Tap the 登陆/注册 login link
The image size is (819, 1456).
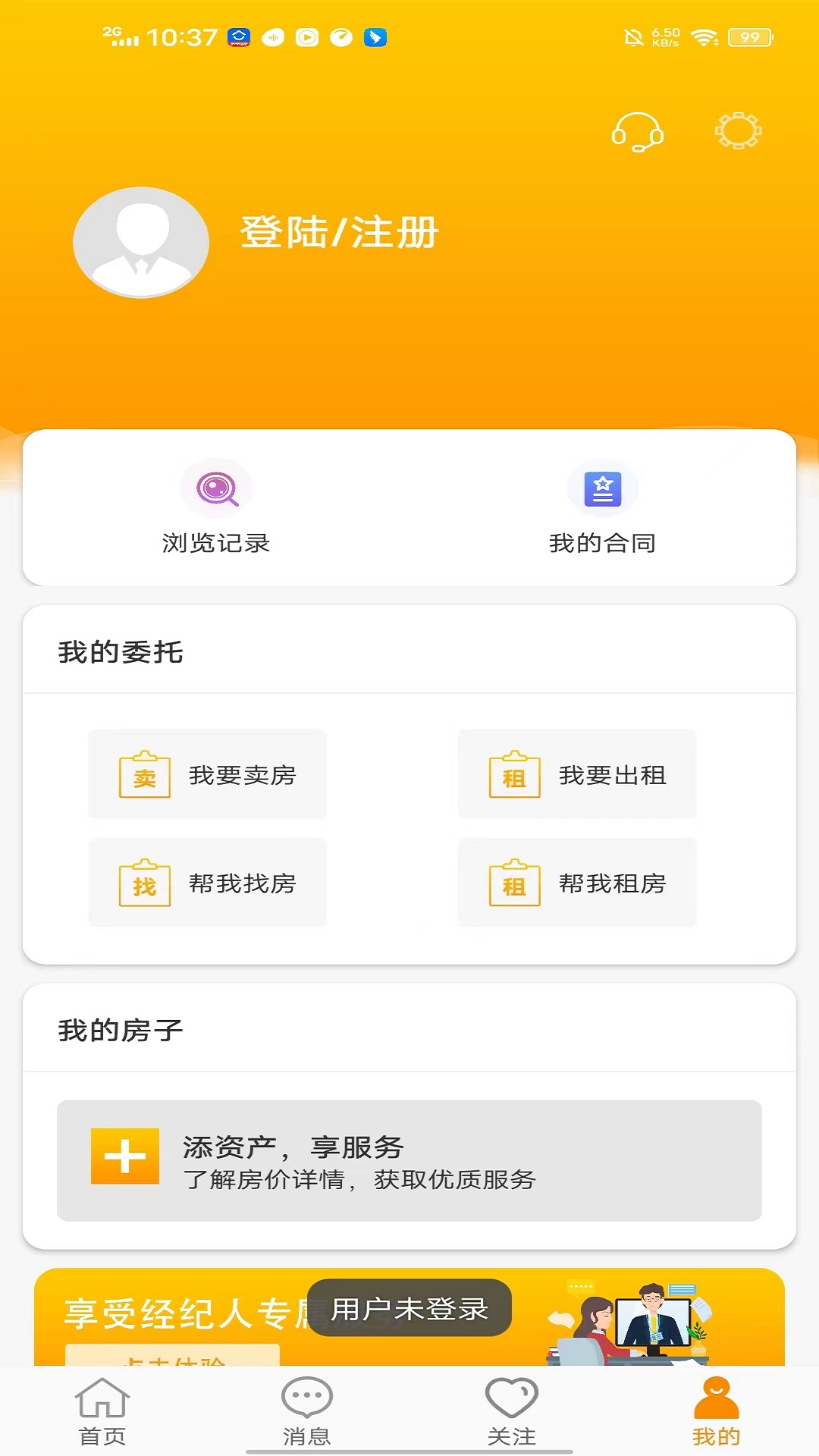coord(339,234)
